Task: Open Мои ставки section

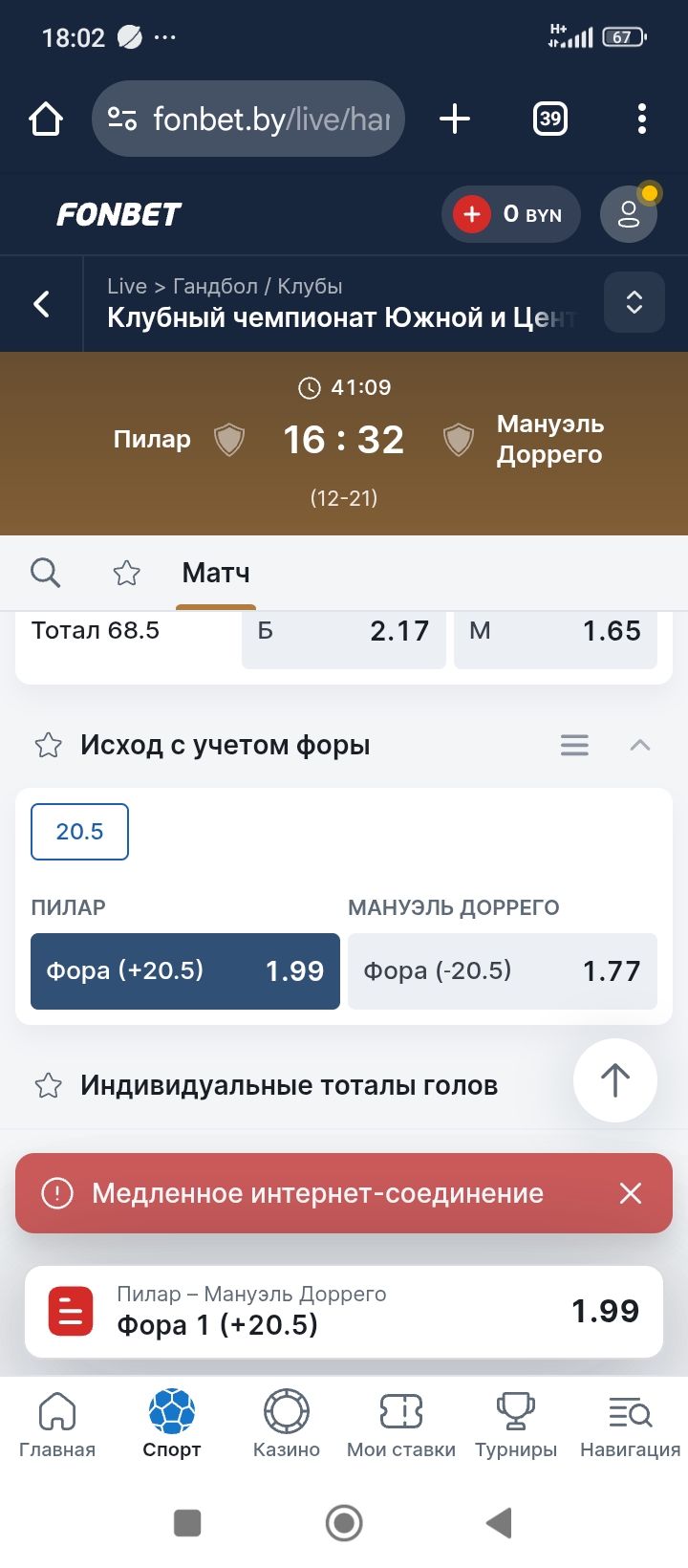Action: [400, 1411]
